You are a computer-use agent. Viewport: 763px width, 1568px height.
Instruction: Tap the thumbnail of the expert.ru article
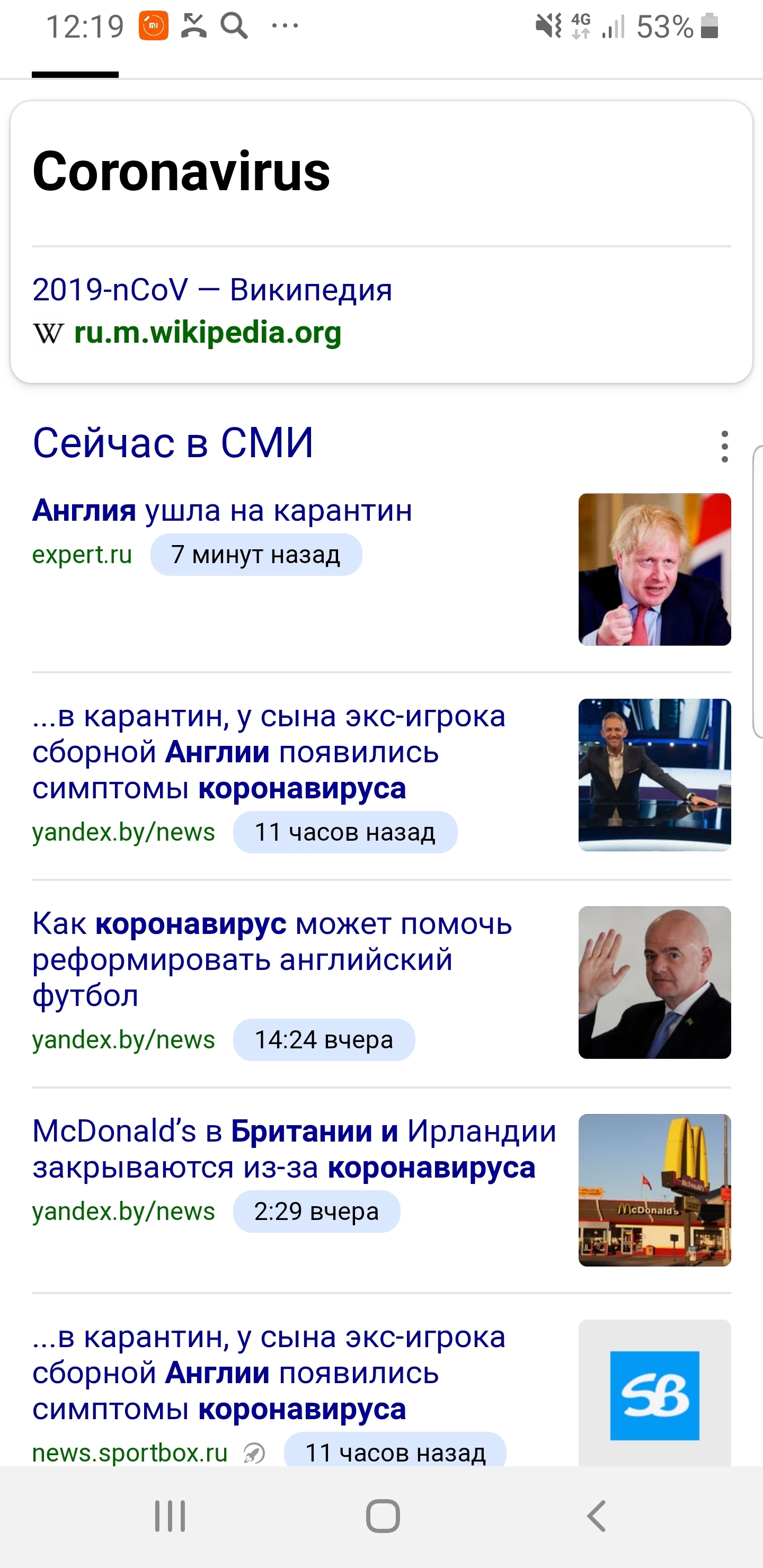tap(654, 569)
